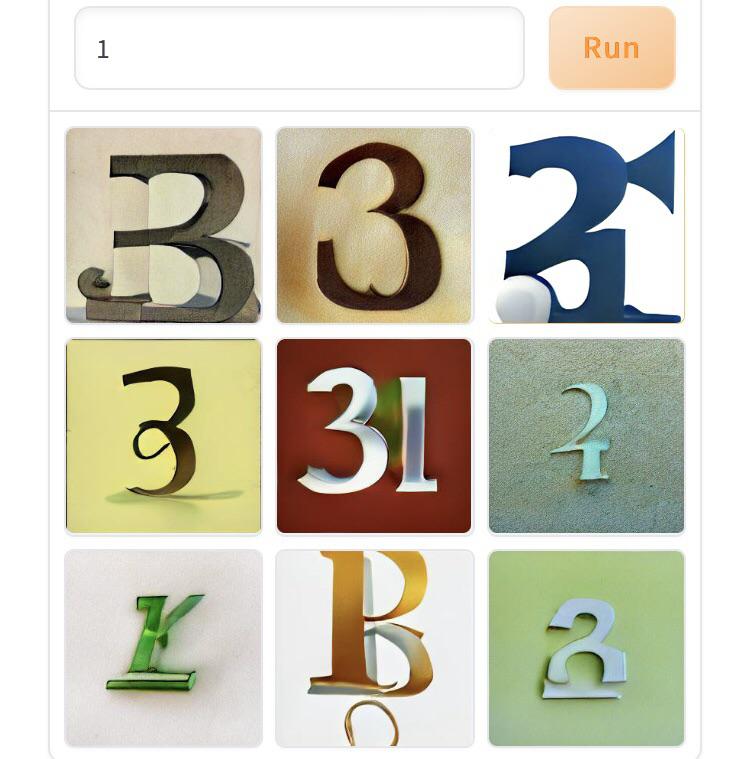The width and height of the screenshot is (749, 759).
Task: Tap the orange Run button
Action: [x=612, y=48]
